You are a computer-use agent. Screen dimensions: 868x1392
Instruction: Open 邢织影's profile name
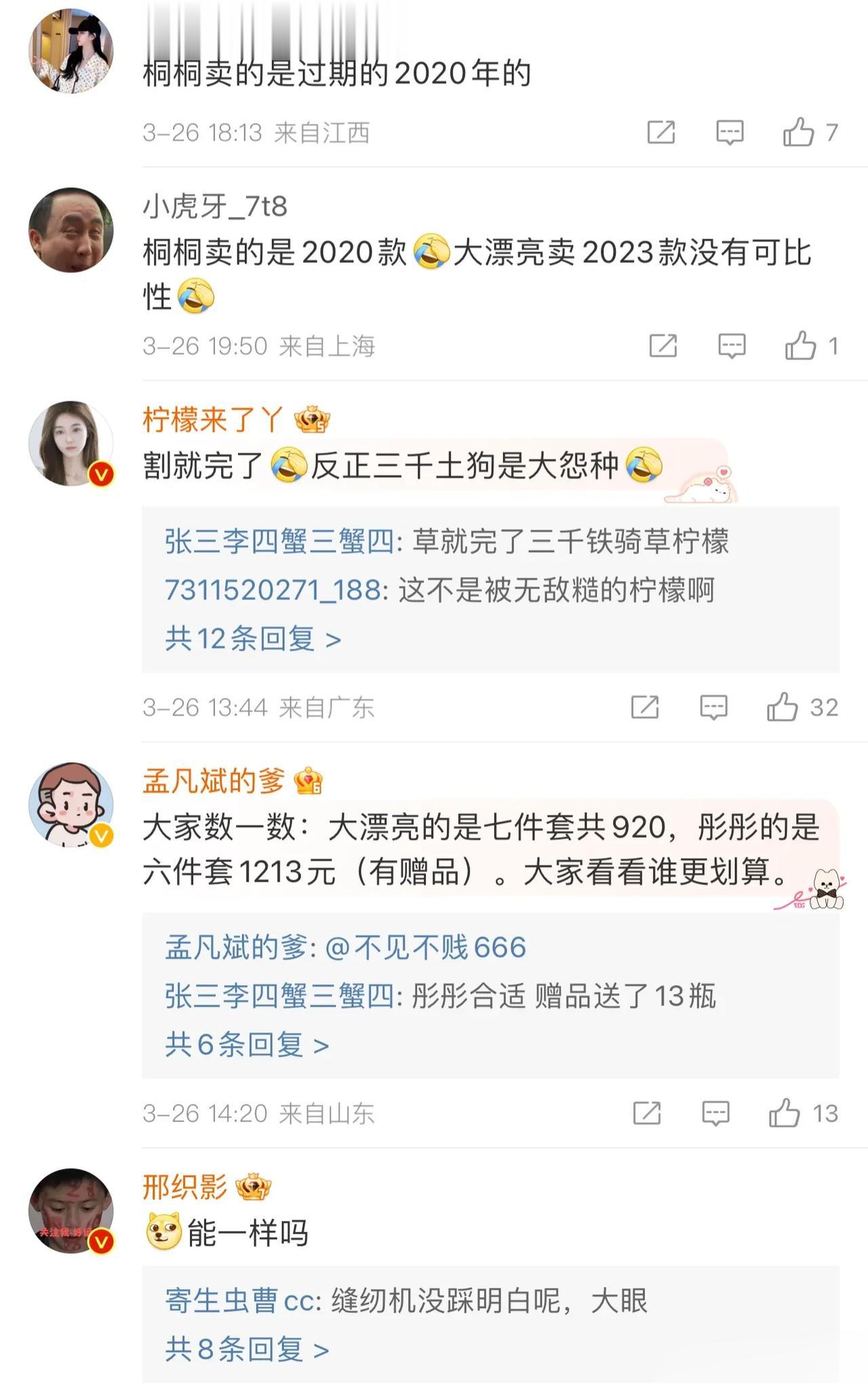184,1187
